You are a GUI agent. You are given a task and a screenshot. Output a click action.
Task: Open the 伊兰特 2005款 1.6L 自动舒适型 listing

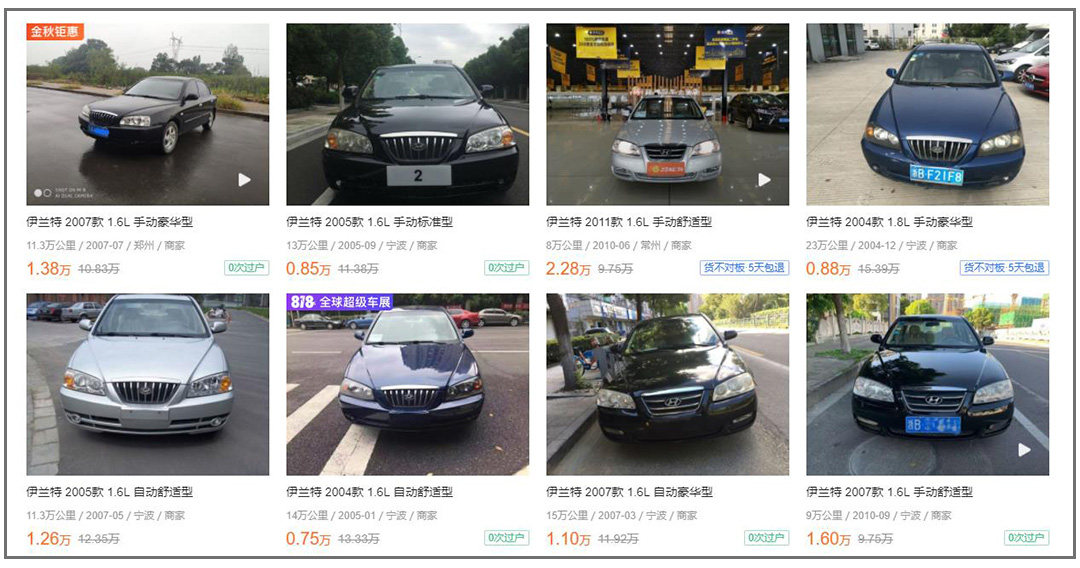(148, 384)
